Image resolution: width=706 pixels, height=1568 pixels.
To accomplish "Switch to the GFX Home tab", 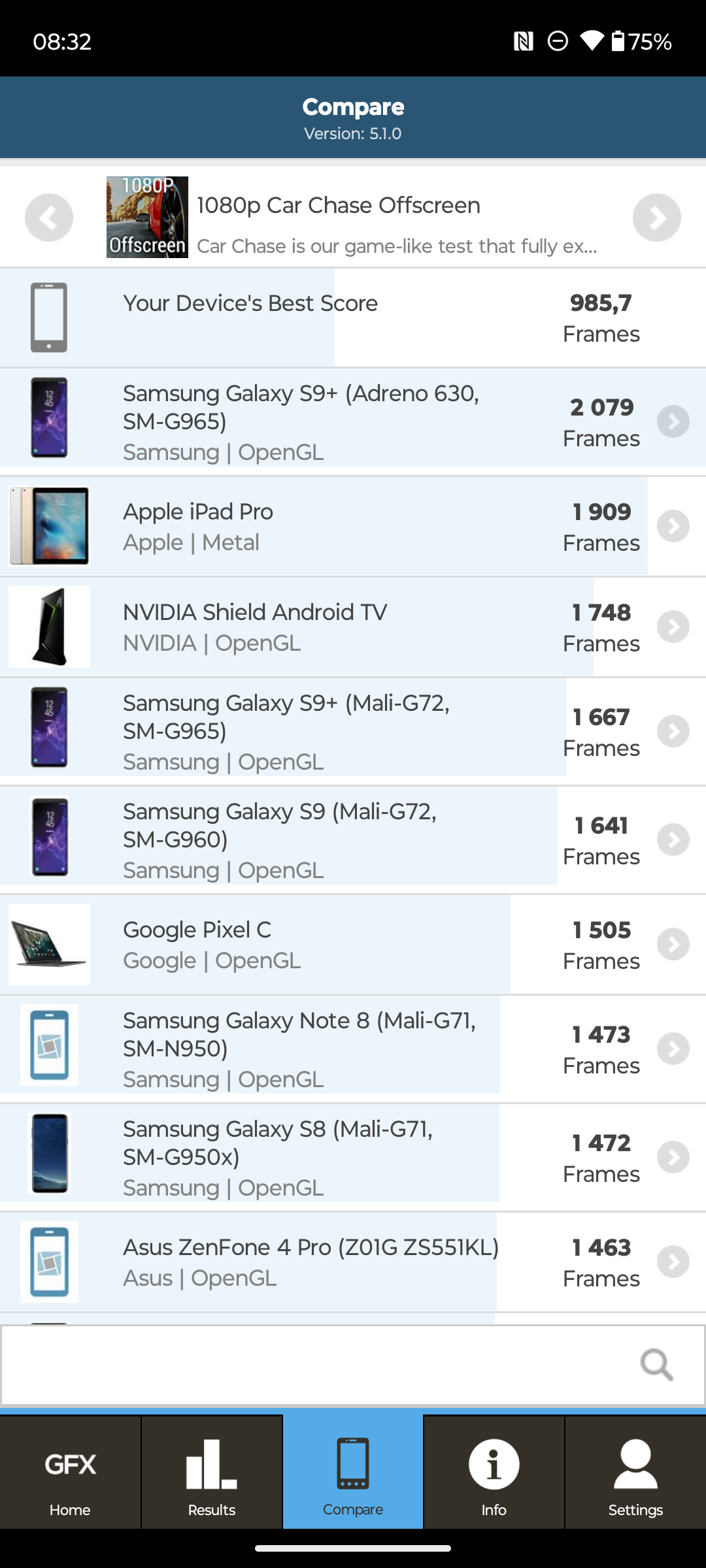I will (x=71, y=1472).
